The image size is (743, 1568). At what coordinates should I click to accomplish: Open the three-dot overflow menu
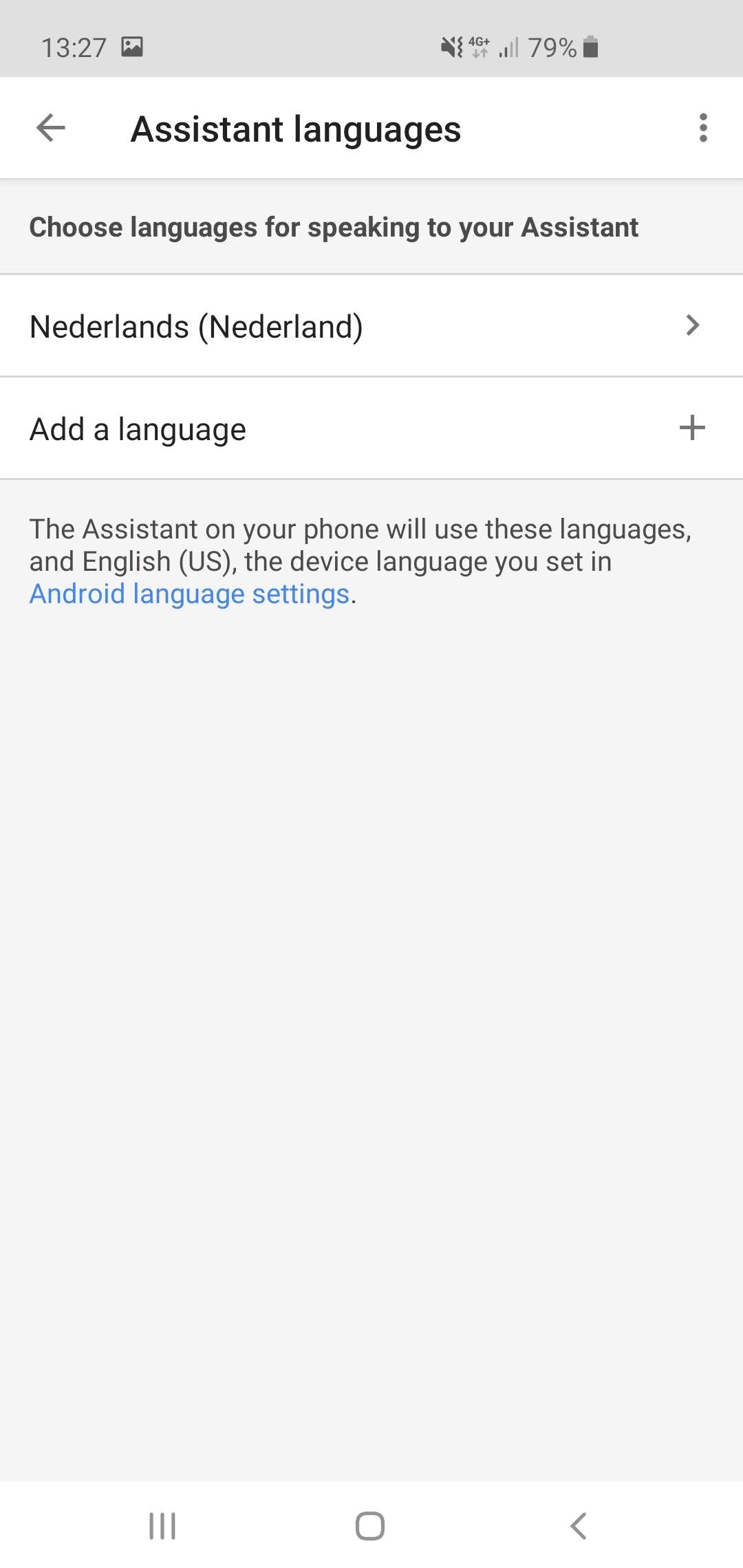(702, 128)
